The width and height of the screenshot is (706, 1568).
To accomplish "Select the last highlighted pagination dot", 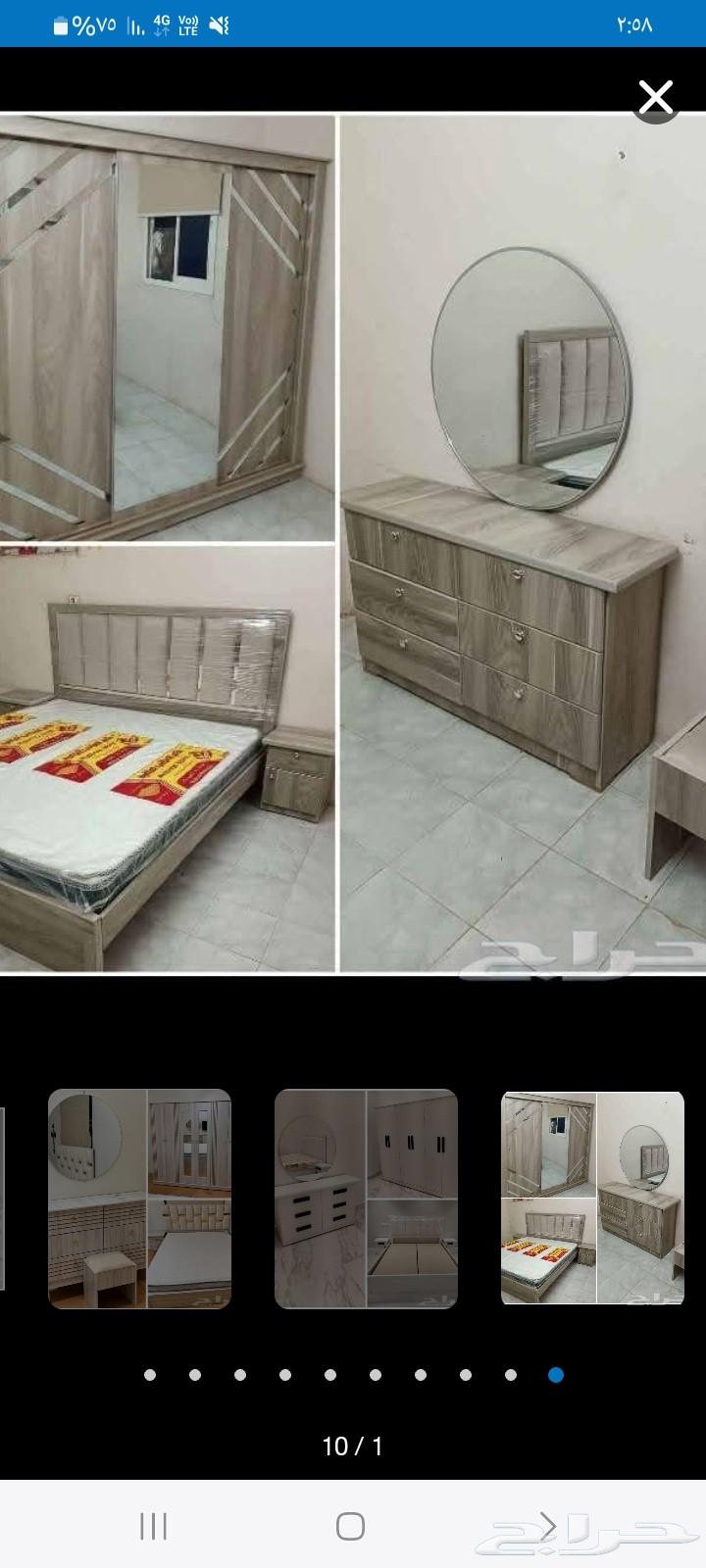I will click(553, 1376).
